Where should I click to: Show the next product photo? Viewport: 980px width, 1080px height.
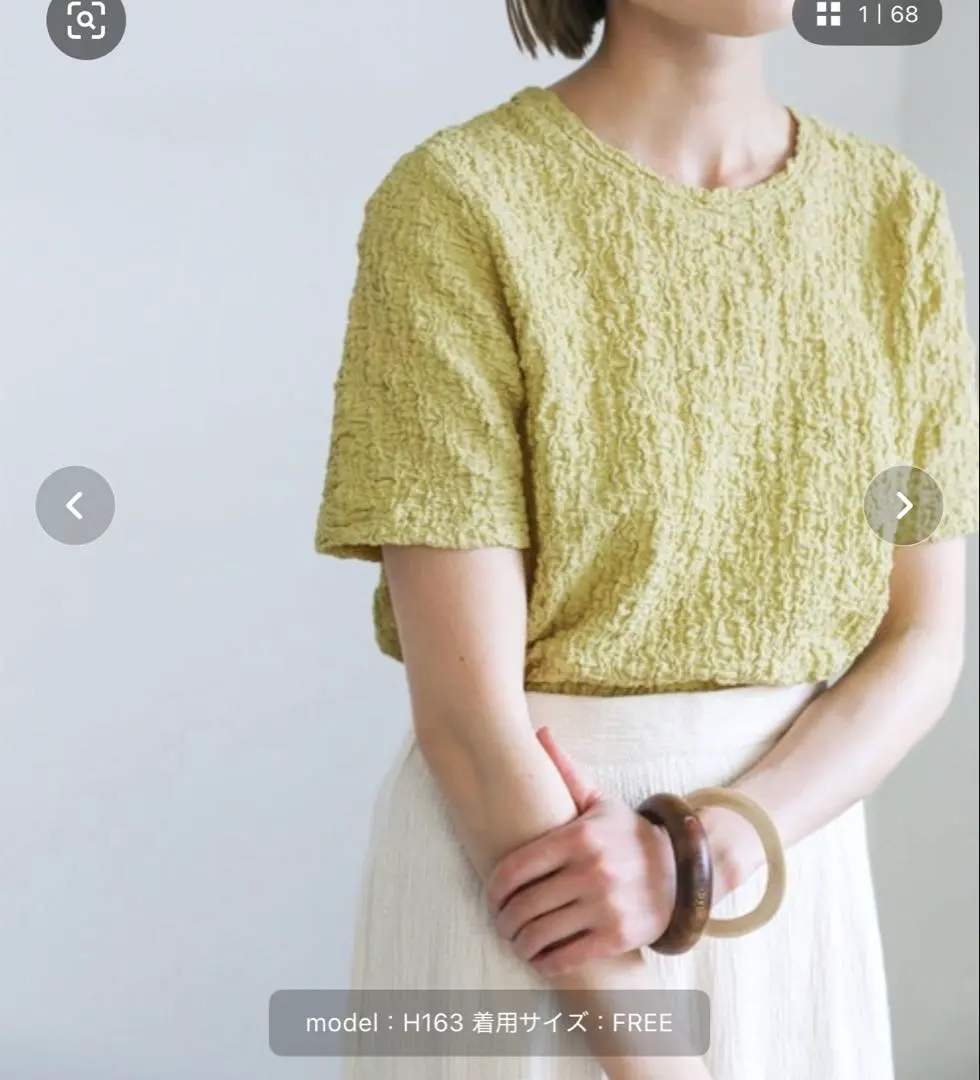pos(903,506)
